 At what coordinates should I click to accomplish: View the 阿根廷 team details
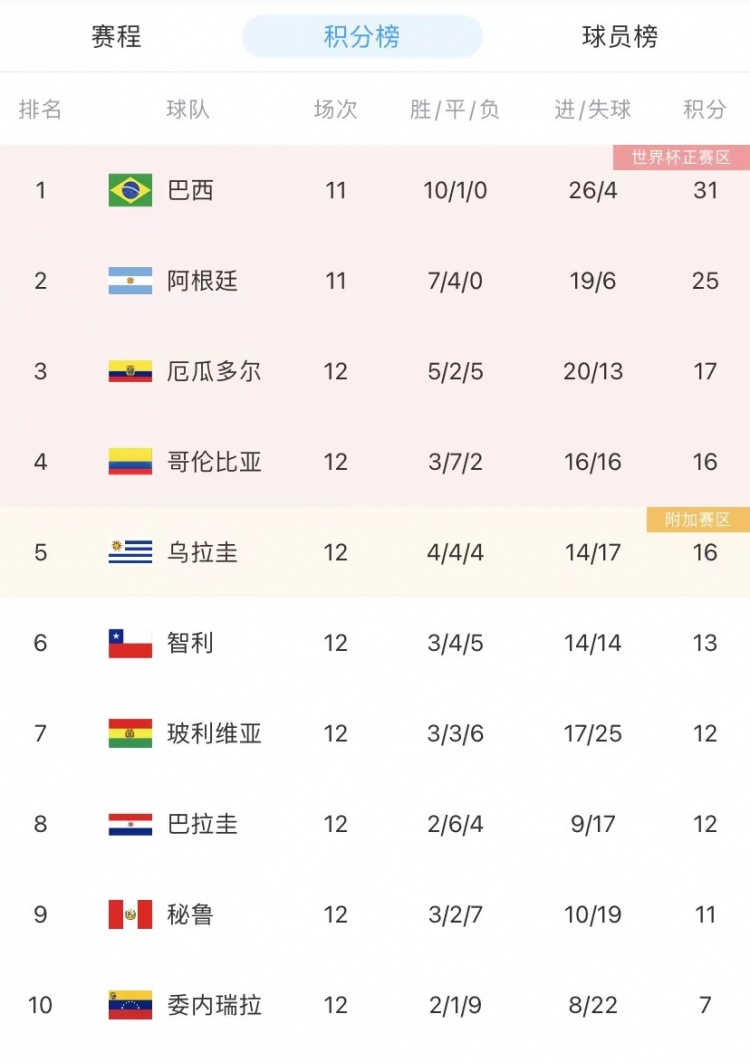click(x=202, y=281)
